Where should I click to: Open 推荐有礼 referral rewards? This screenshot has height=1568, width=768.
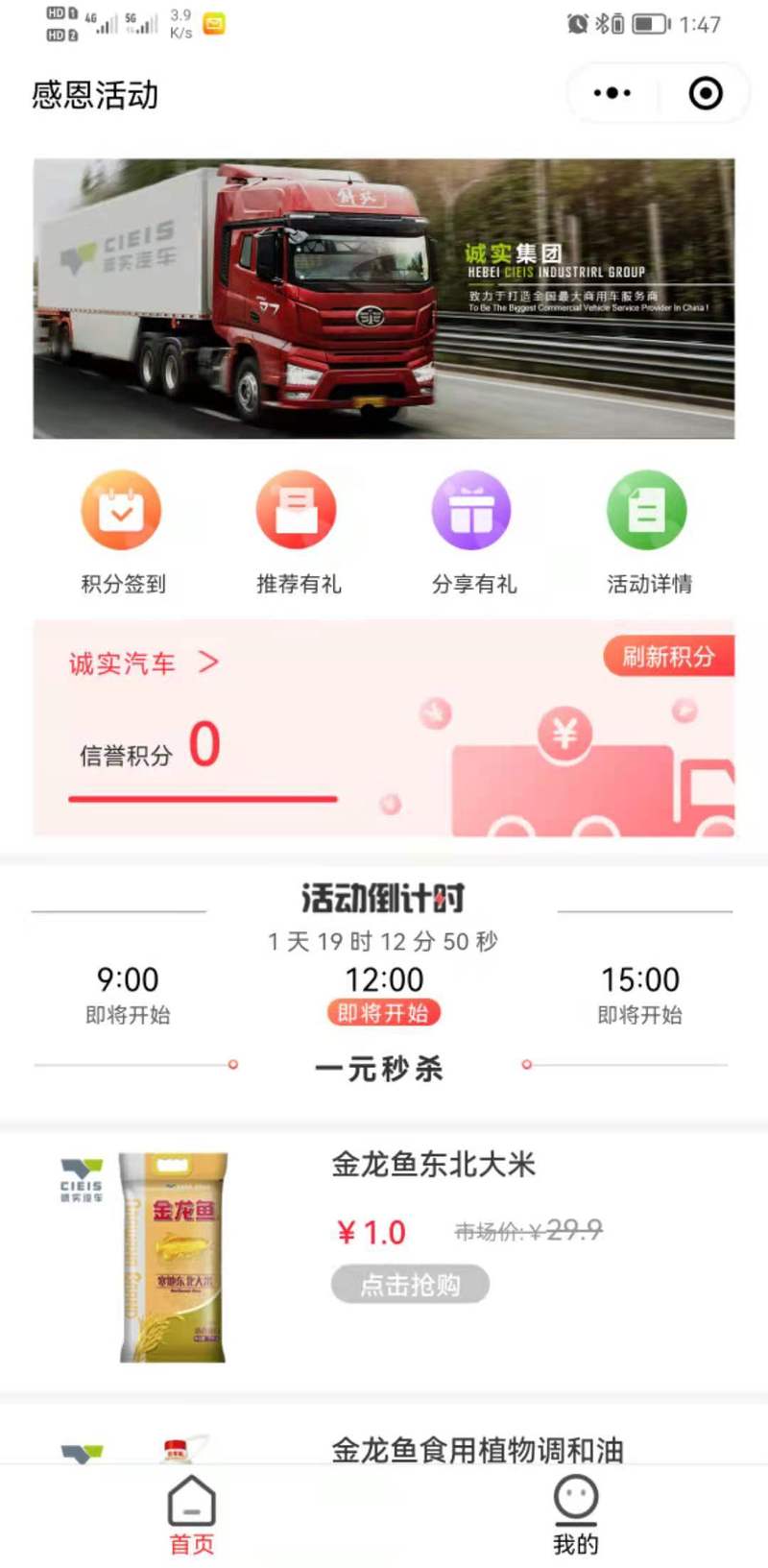pyautogui.click(x=298, y=533)
